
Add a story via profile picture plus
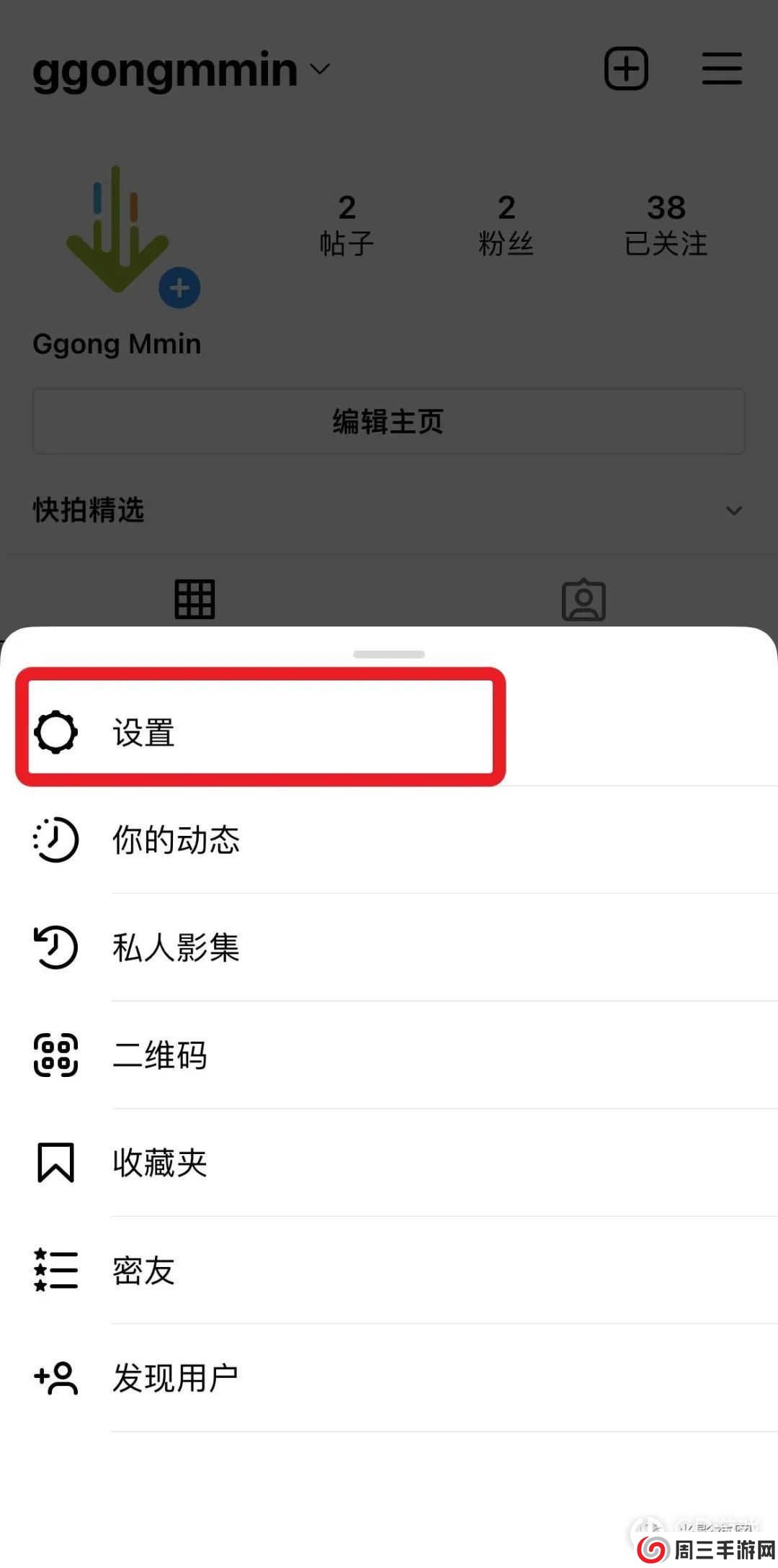[x=179, y=289]
